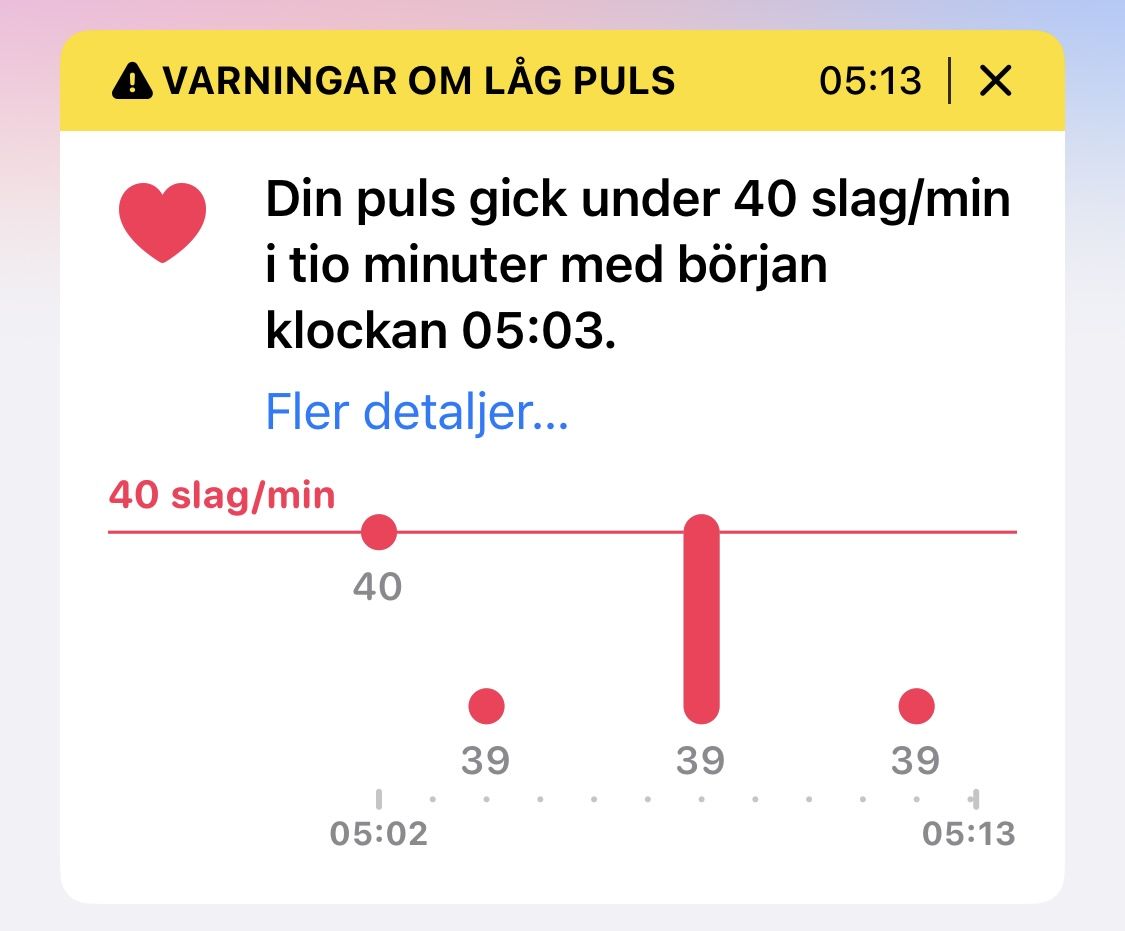Dismiss the low heart rate warning card
The width and height of the screenshot is (1125, 931).
click(x=996, y=81)
